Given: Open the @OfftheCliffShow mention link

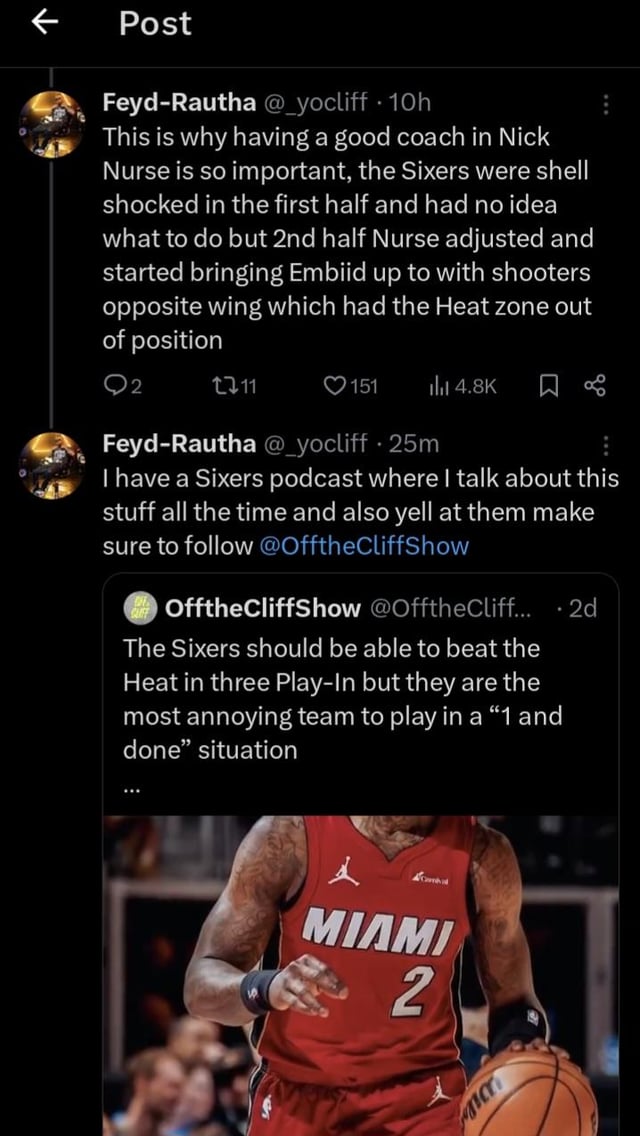Looking at the screenshot, I should point(369,545).
